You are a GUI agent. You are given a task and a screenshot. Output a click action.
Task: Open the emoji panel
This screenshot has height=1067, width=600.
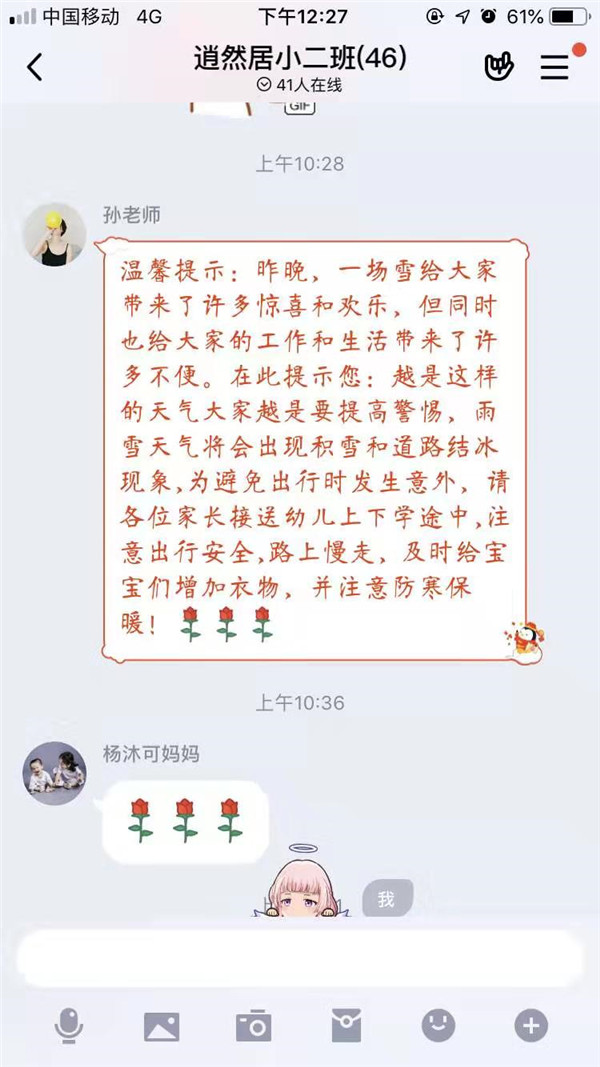point(438,1026)
